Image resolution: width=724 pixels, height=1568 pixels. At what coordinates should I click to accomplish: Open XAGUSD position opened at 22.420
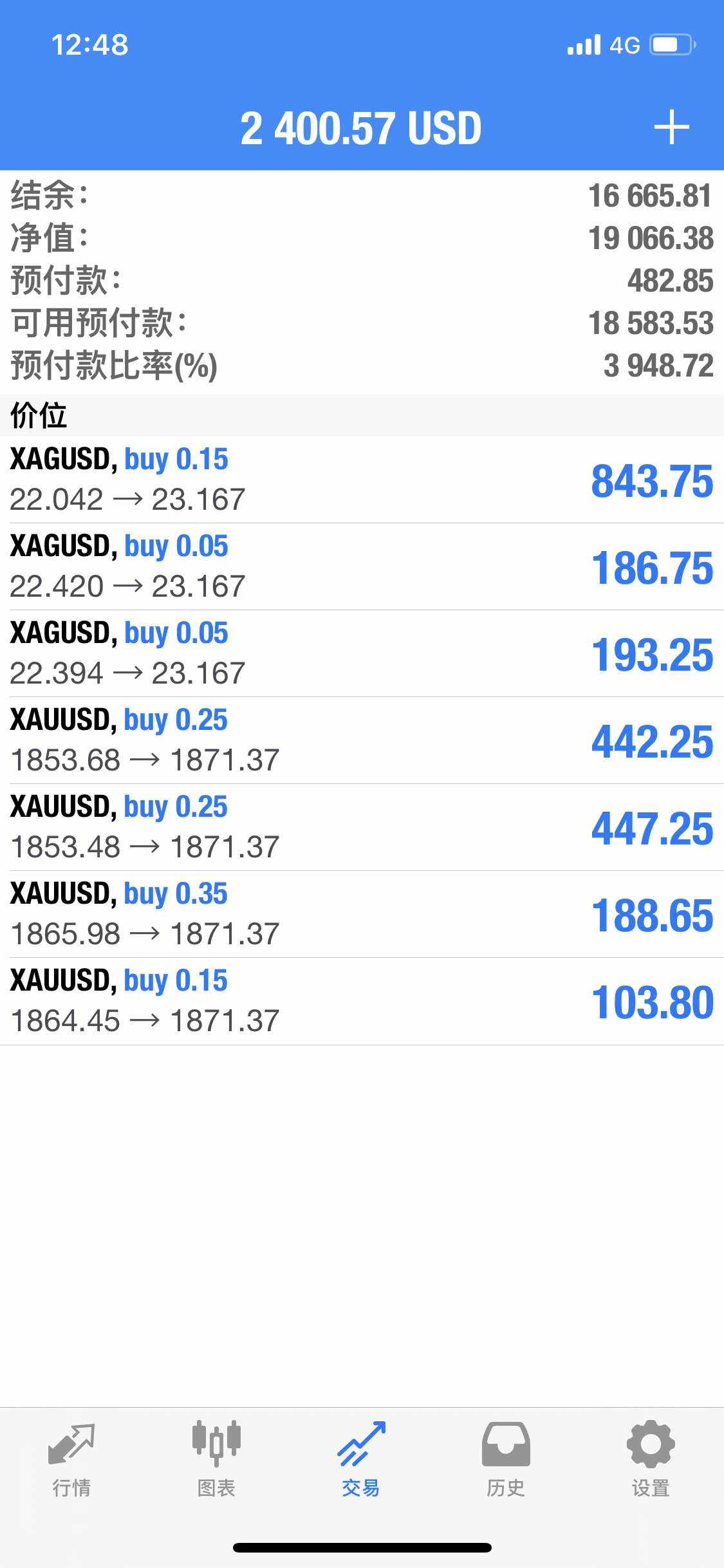362,566
